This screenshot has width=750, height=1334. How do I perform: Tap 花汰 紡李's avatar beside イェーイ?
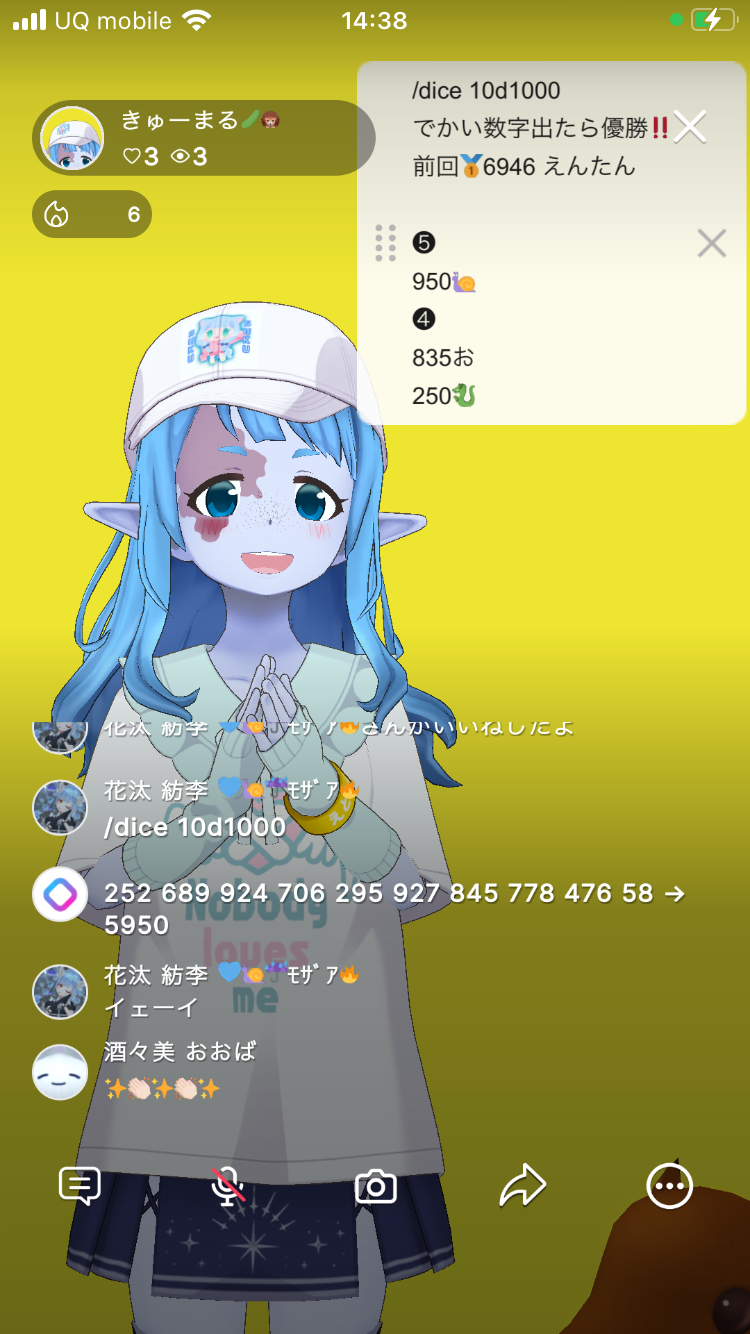point(60,991)
